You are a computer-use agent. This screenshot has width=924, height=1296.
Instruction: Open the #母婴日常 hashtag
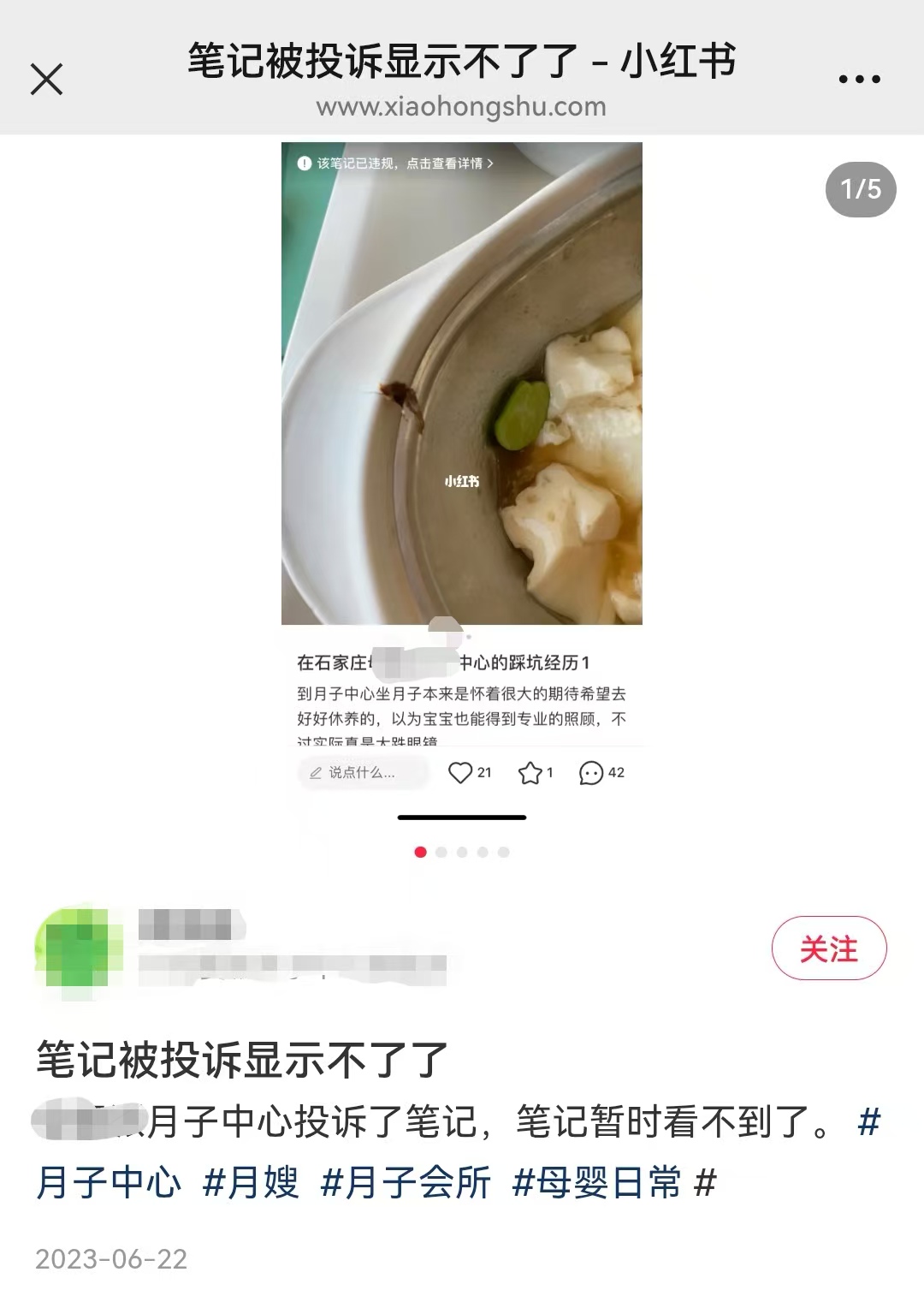click(x=597, y=1182)
